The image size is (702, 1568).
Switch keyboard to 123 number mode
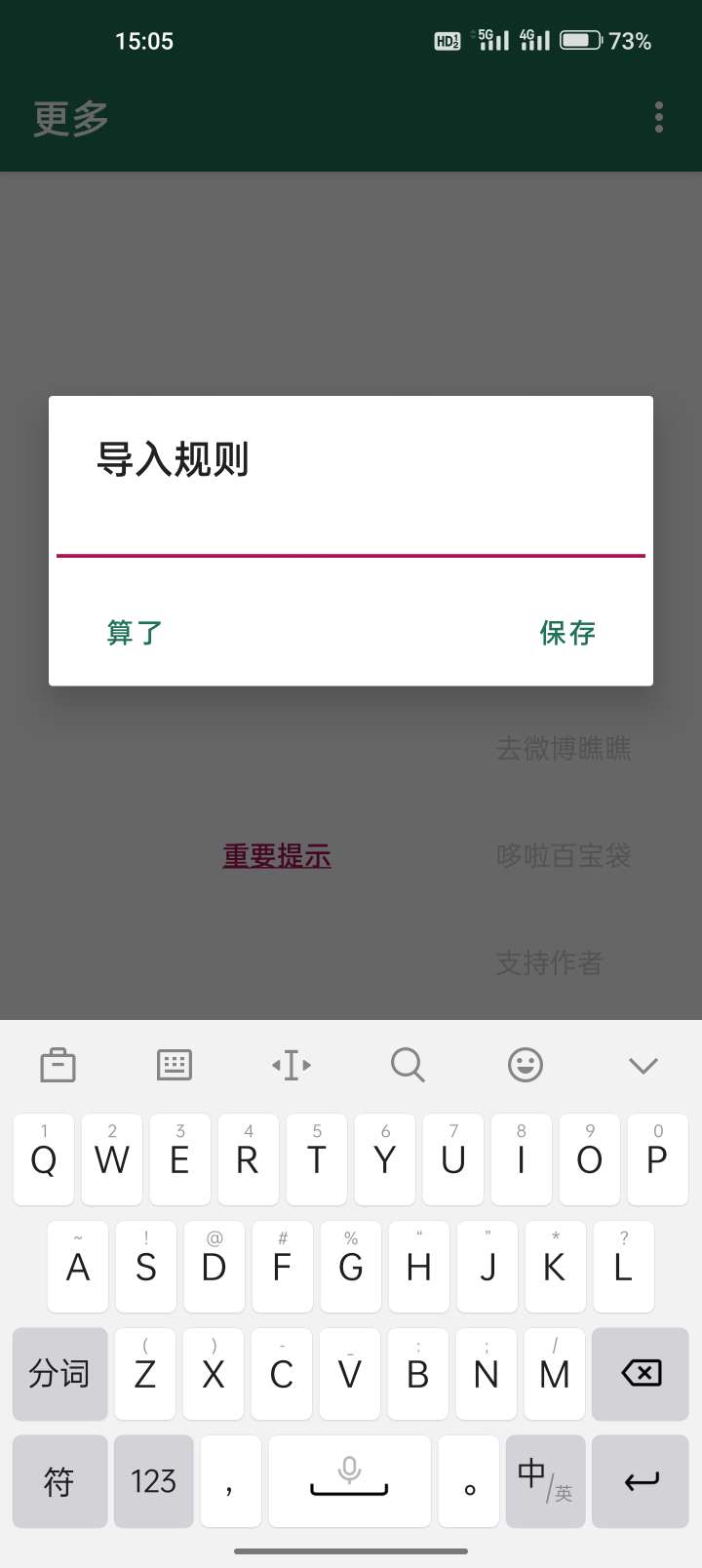tap(153, 1481)
